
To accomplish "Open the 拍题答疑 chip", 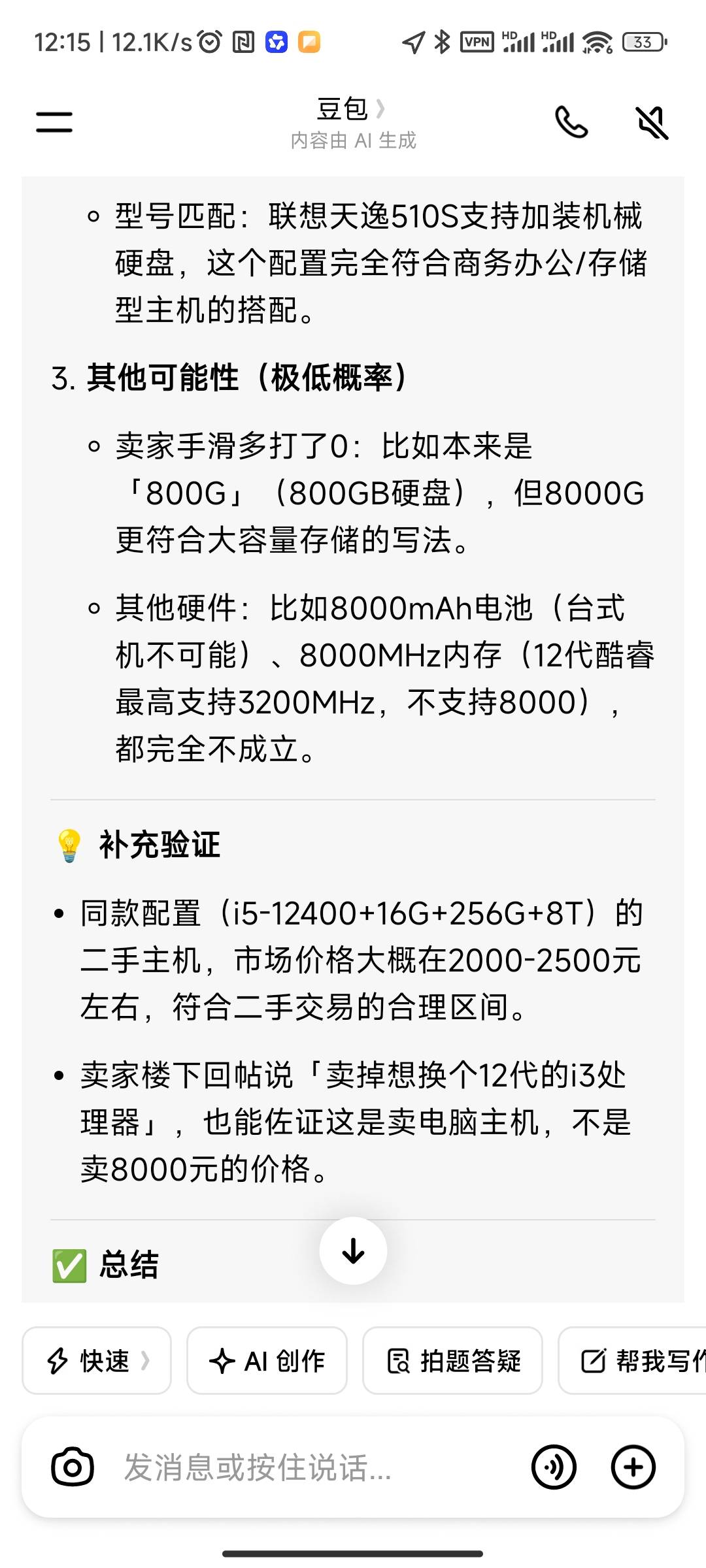I will tap(453, 1361).
